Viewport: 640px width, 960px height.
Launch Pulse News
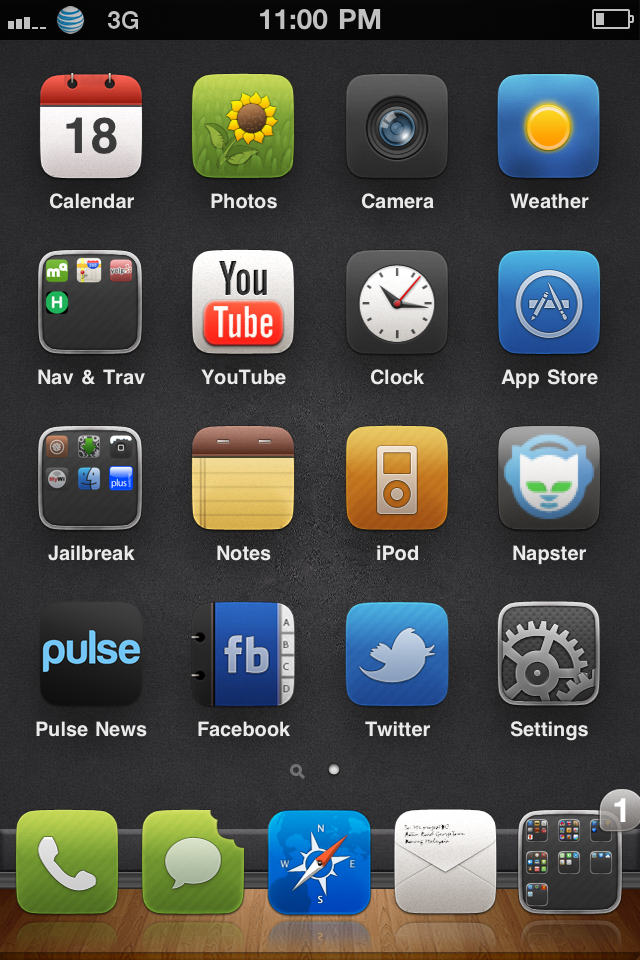(91, 655)
